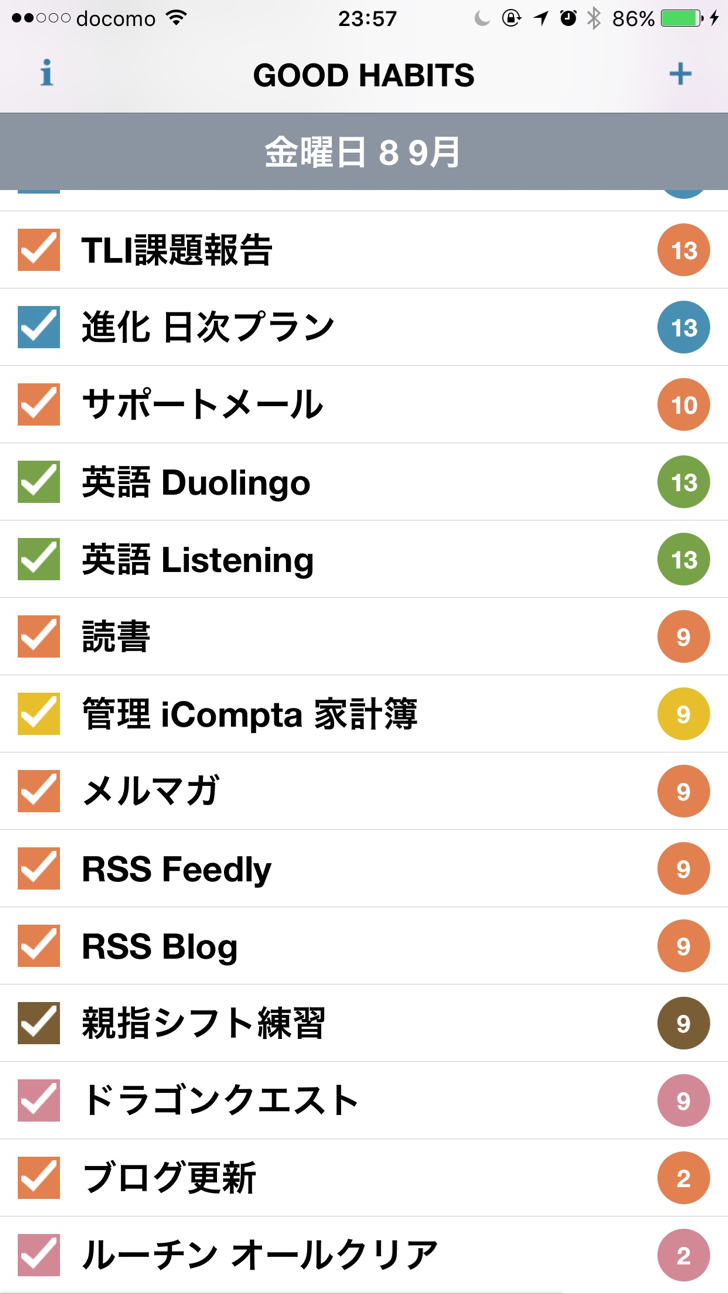
Task: Open the ドラゴンクエスト habit row
Action: pos(364,1101)
